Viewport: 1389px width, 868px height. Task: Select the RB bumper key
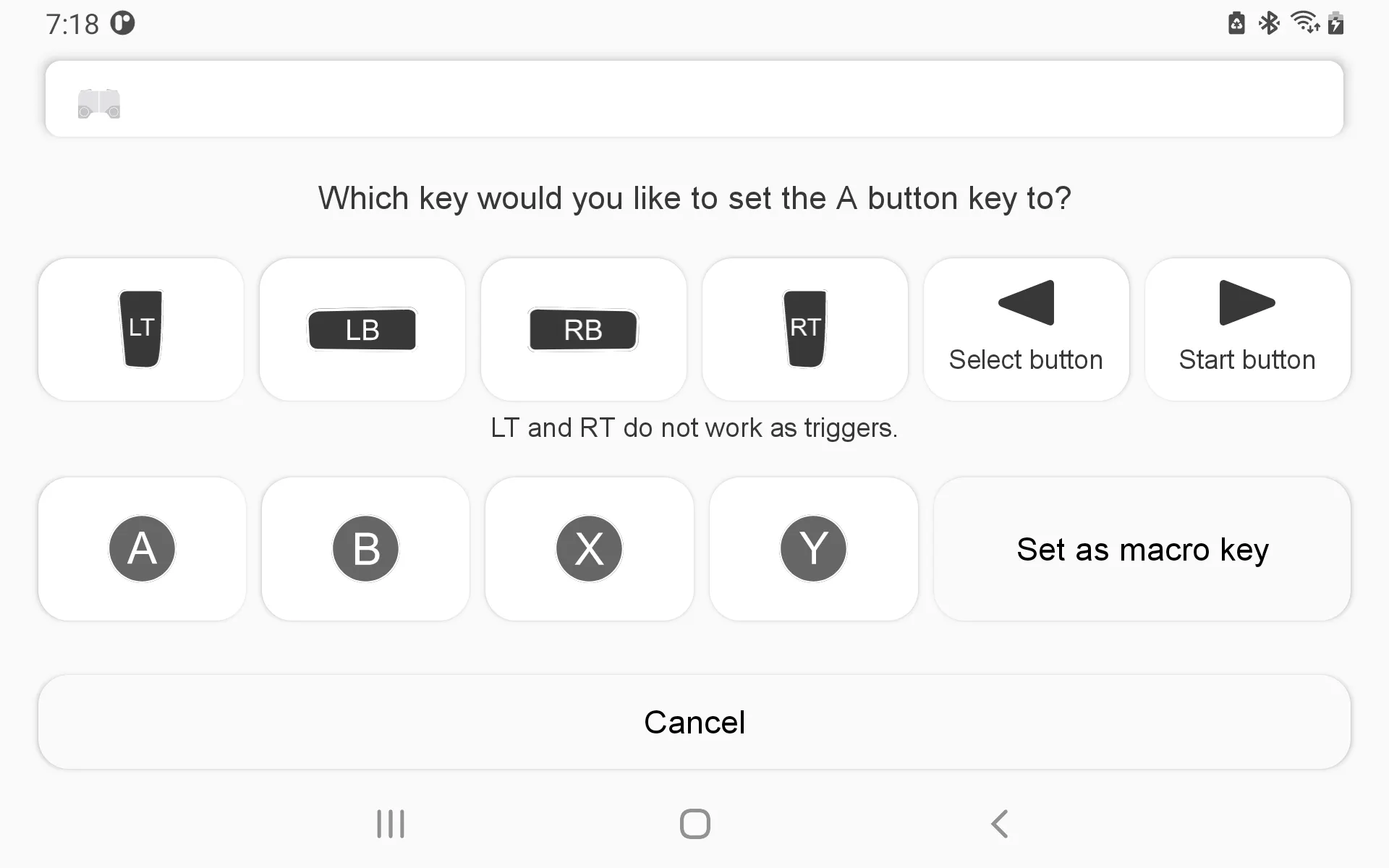pos(584,329)
